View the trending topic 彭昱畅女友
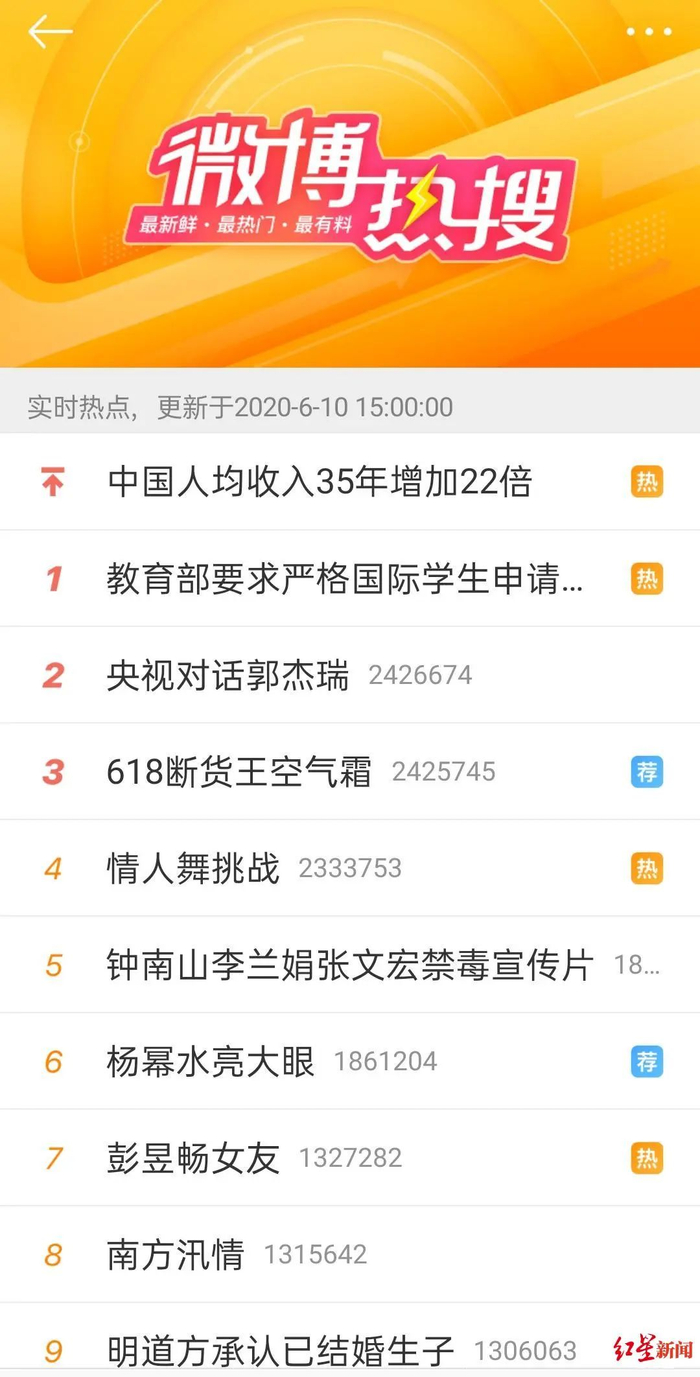Screen dimensions: 700x1377 pos(193,1158)
